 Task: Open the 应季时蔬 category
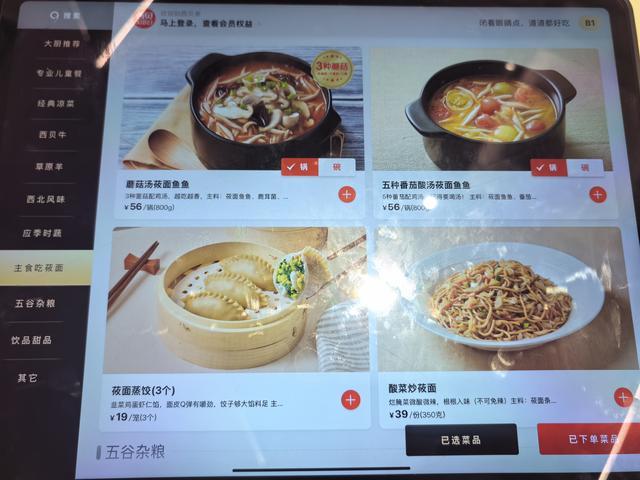[44, 232]
